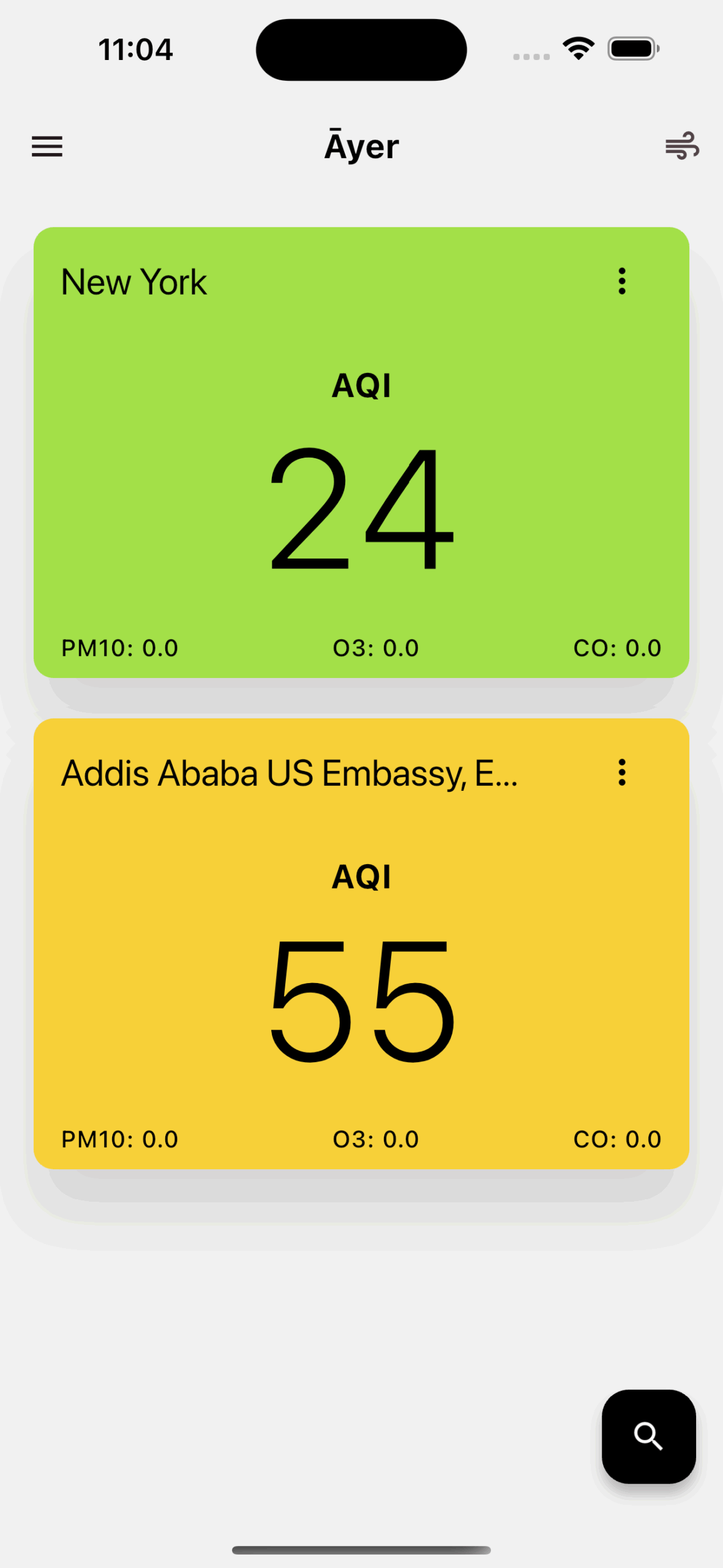Tap the black search floating button
Image resolution: width=723 pixels, height=1568 pixels.
(648, 1436)
